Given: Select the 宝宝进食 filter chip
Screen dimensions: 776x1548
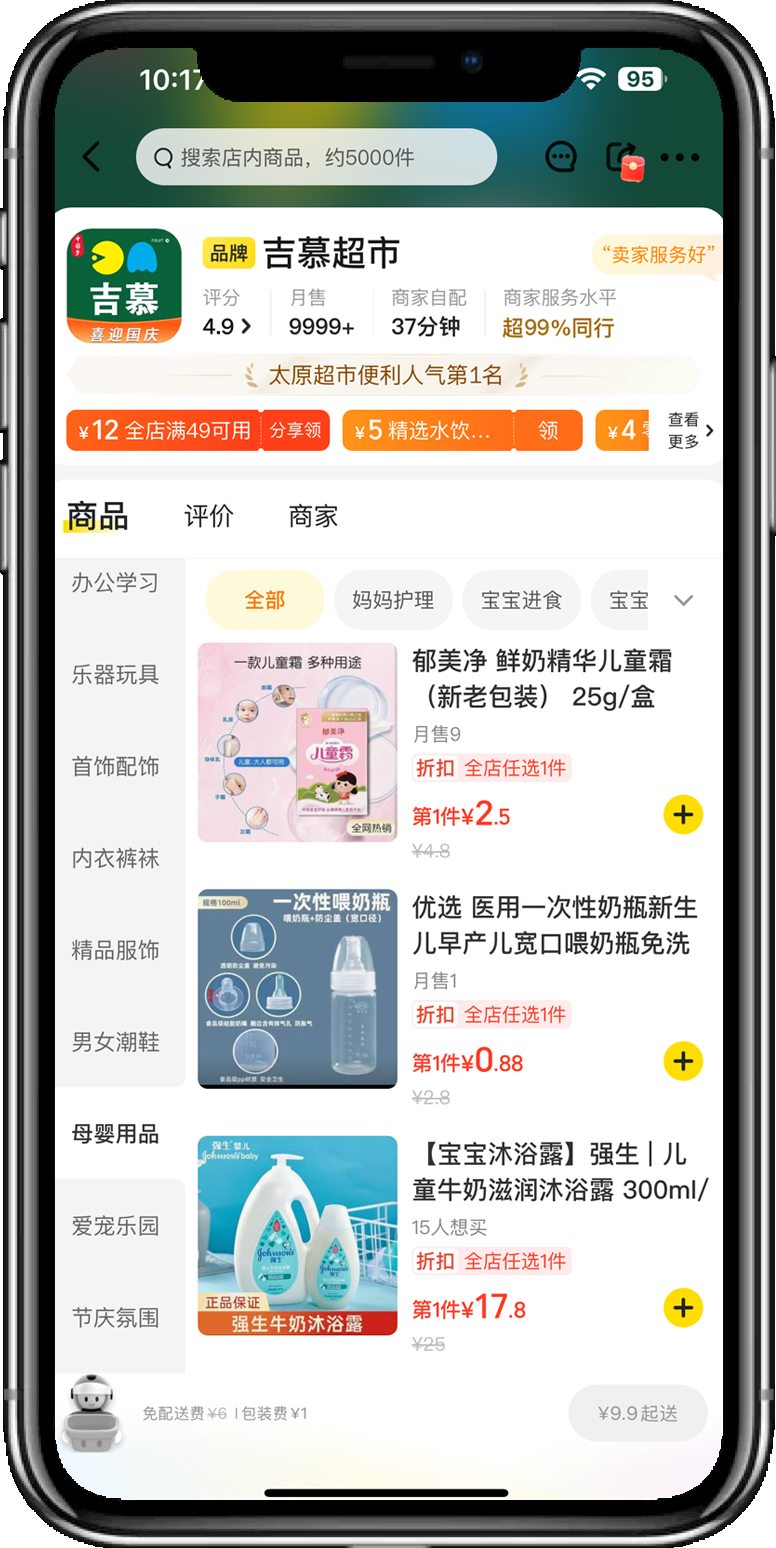Looking at the screenshot, I should click(521, 600).
